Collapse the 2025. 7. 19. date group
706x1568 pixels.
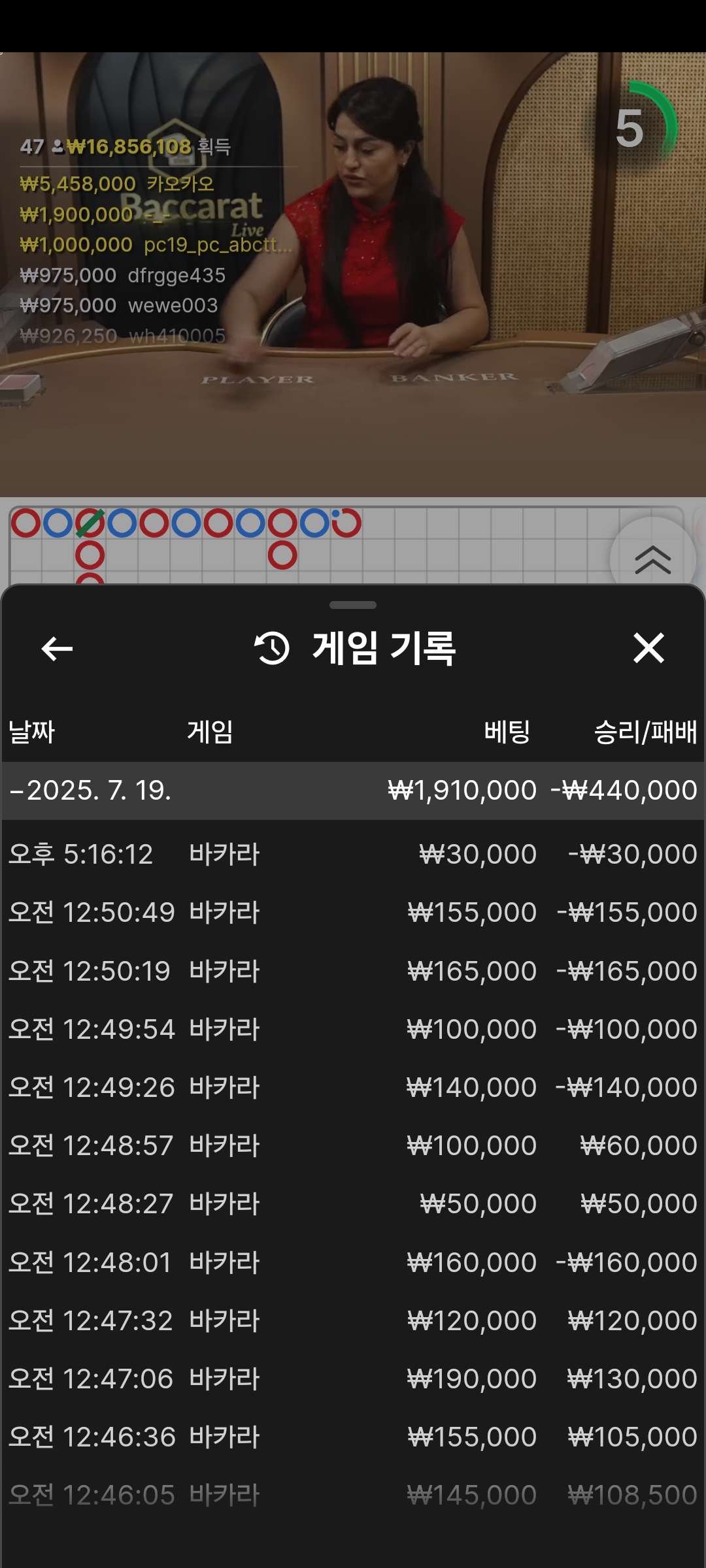(353, 791)
